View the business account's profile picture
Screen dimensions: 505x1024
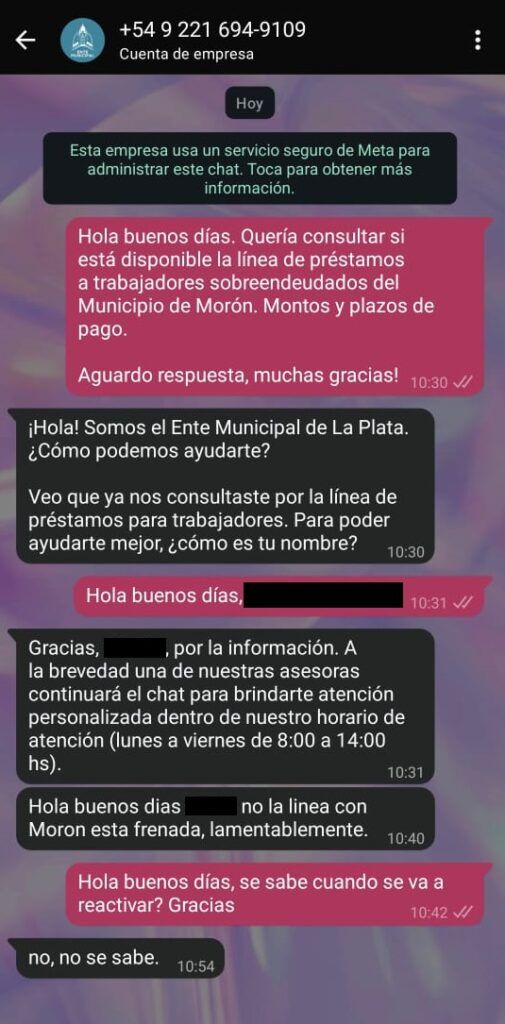(x=82, y=40)
